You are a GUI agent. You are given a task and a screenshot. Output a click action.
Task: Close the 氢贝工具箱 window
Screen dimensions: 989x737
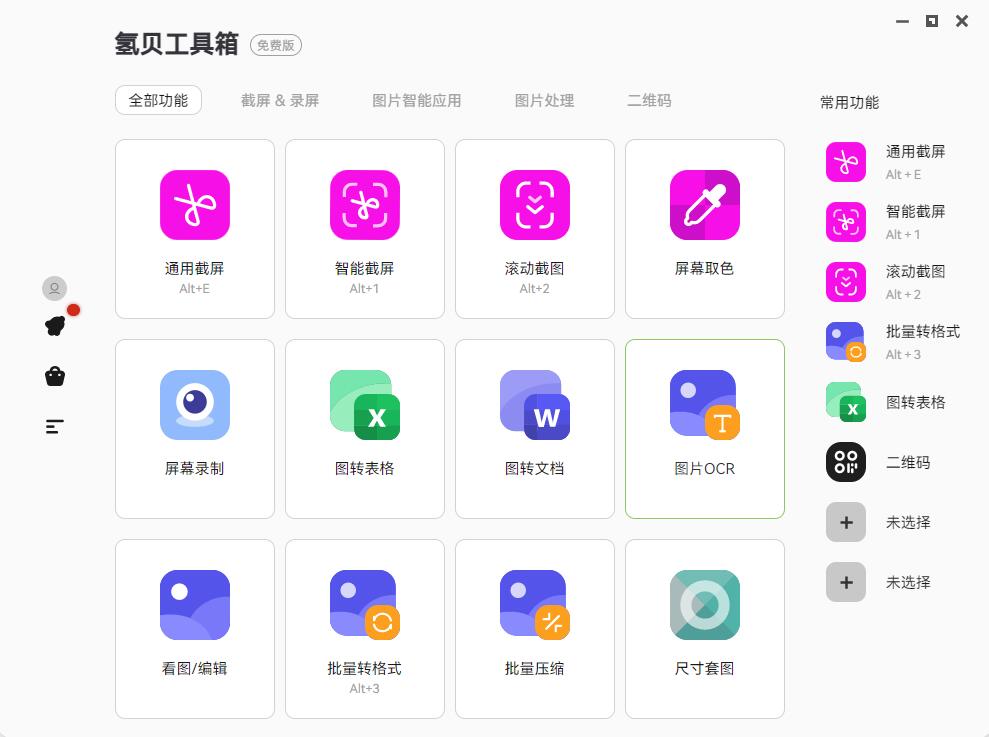[x=962, y=21]
